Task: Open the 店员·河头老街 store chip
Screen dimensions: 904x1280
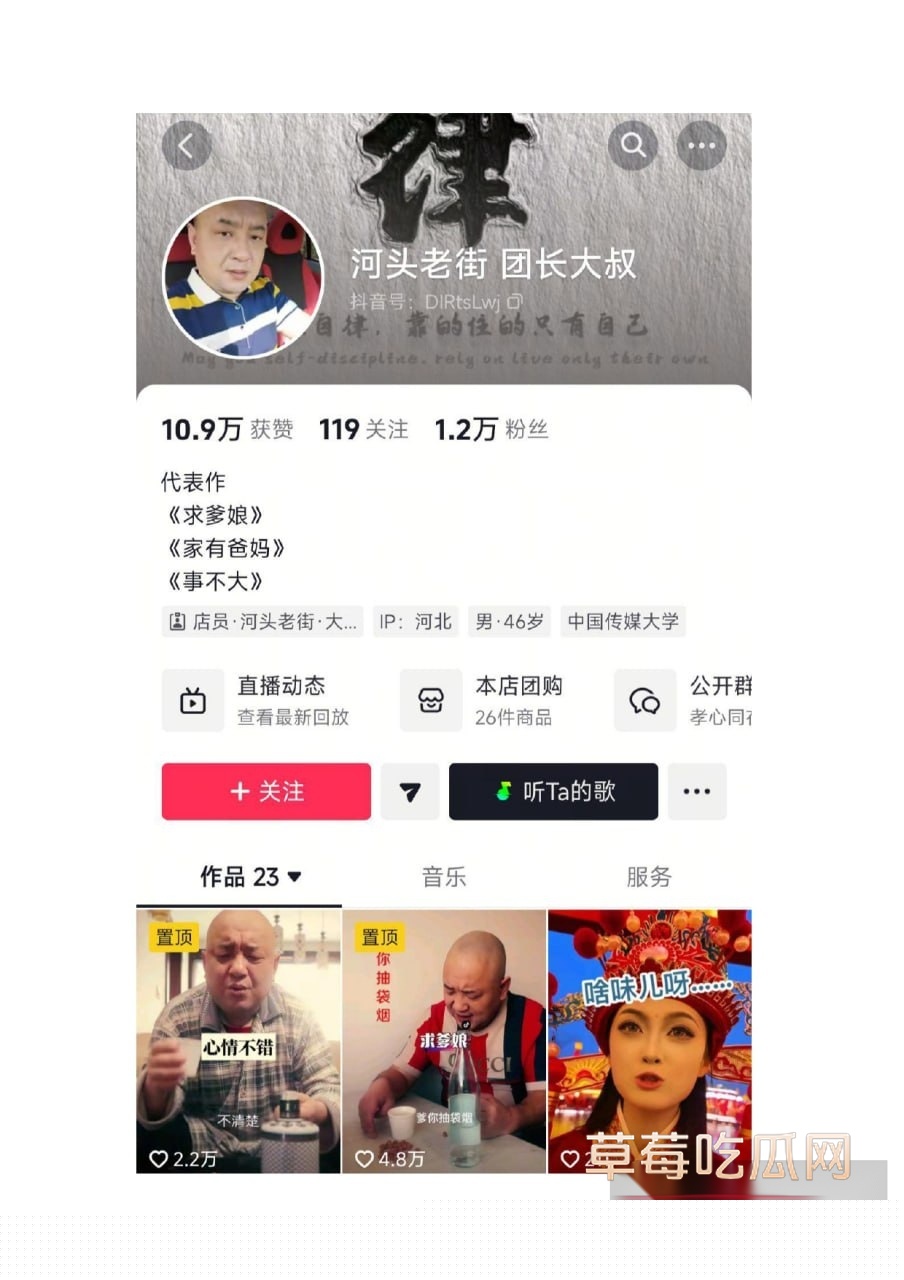Action: pyautogui.click(x=263, y=621)
